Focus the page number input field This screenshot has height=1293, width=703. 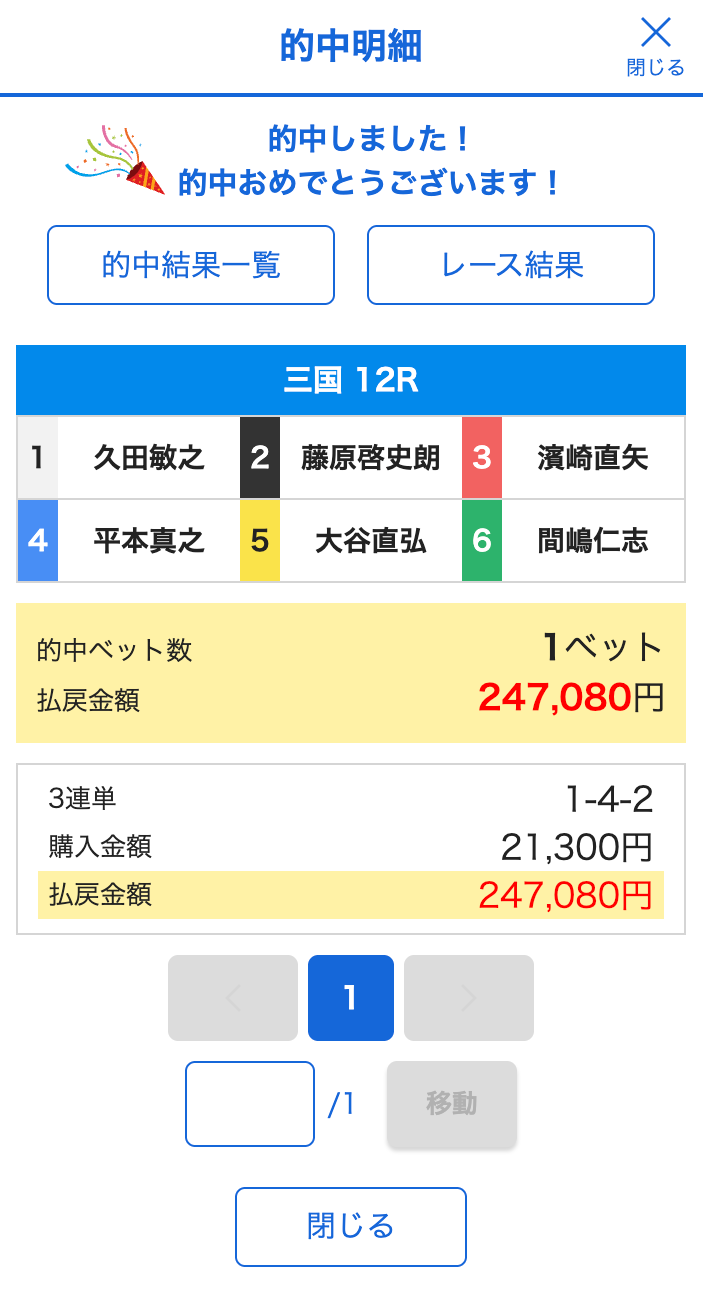coord(250,1104)
